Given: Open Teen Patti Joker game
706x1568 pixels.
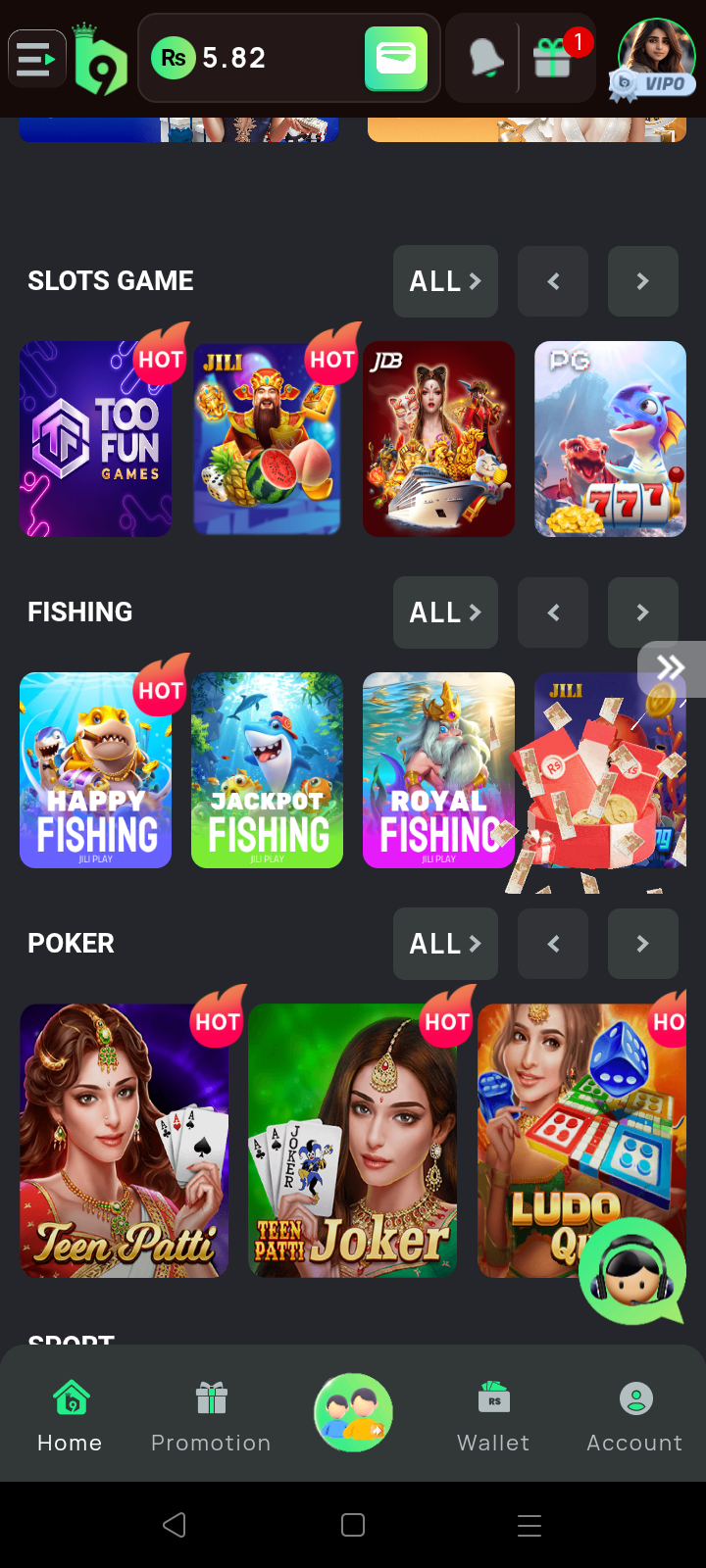Looking at the screenshot, I should (353, 1141).
